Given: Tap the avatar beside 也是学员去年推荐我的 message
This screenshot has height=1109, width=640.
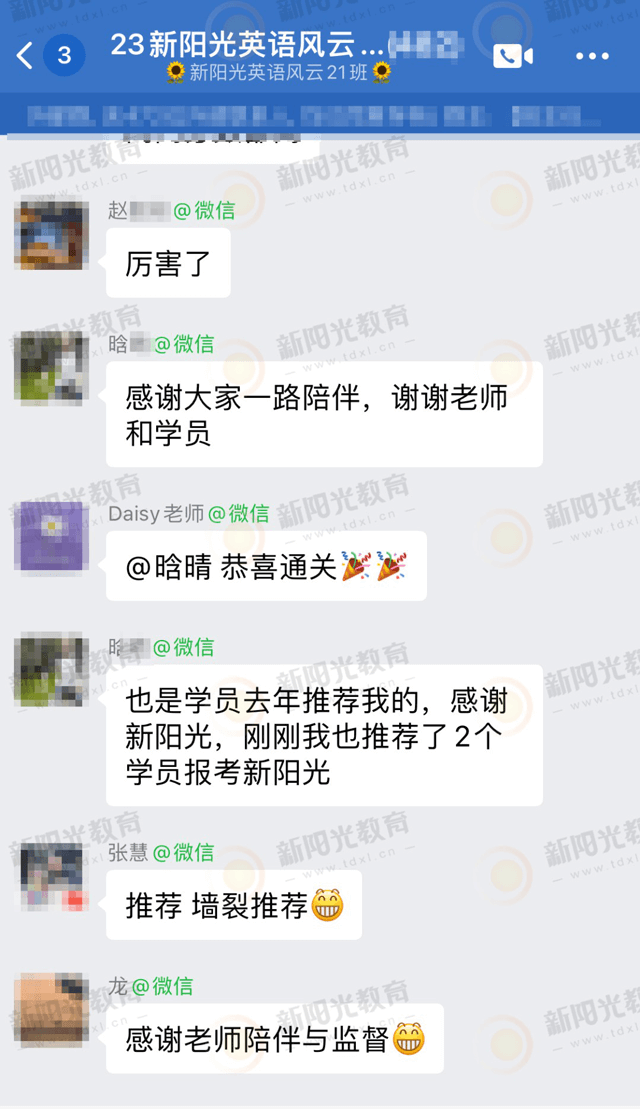Looking at the screenshot, I should pos(52,671).
